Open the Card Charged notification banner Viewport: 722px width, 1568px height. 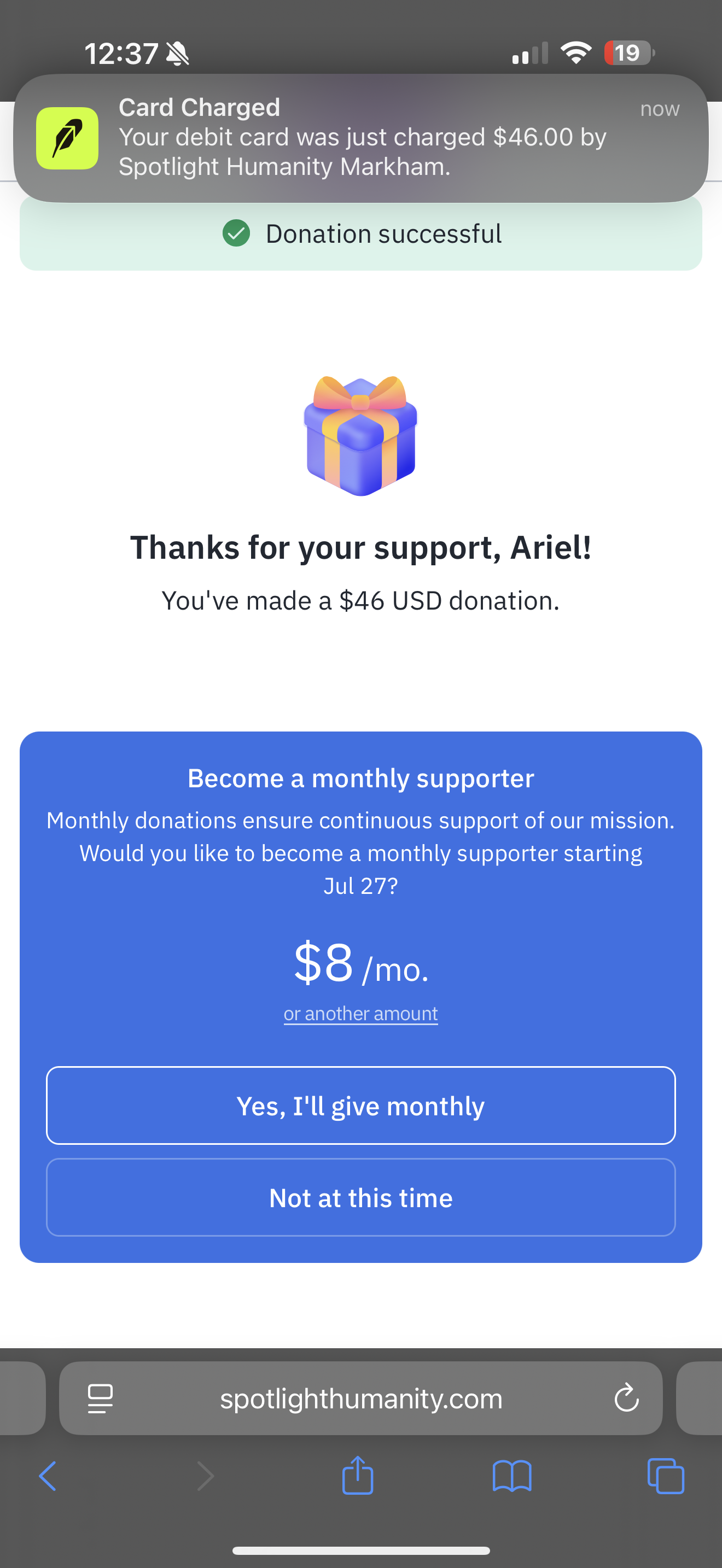(x=360, y=138)
